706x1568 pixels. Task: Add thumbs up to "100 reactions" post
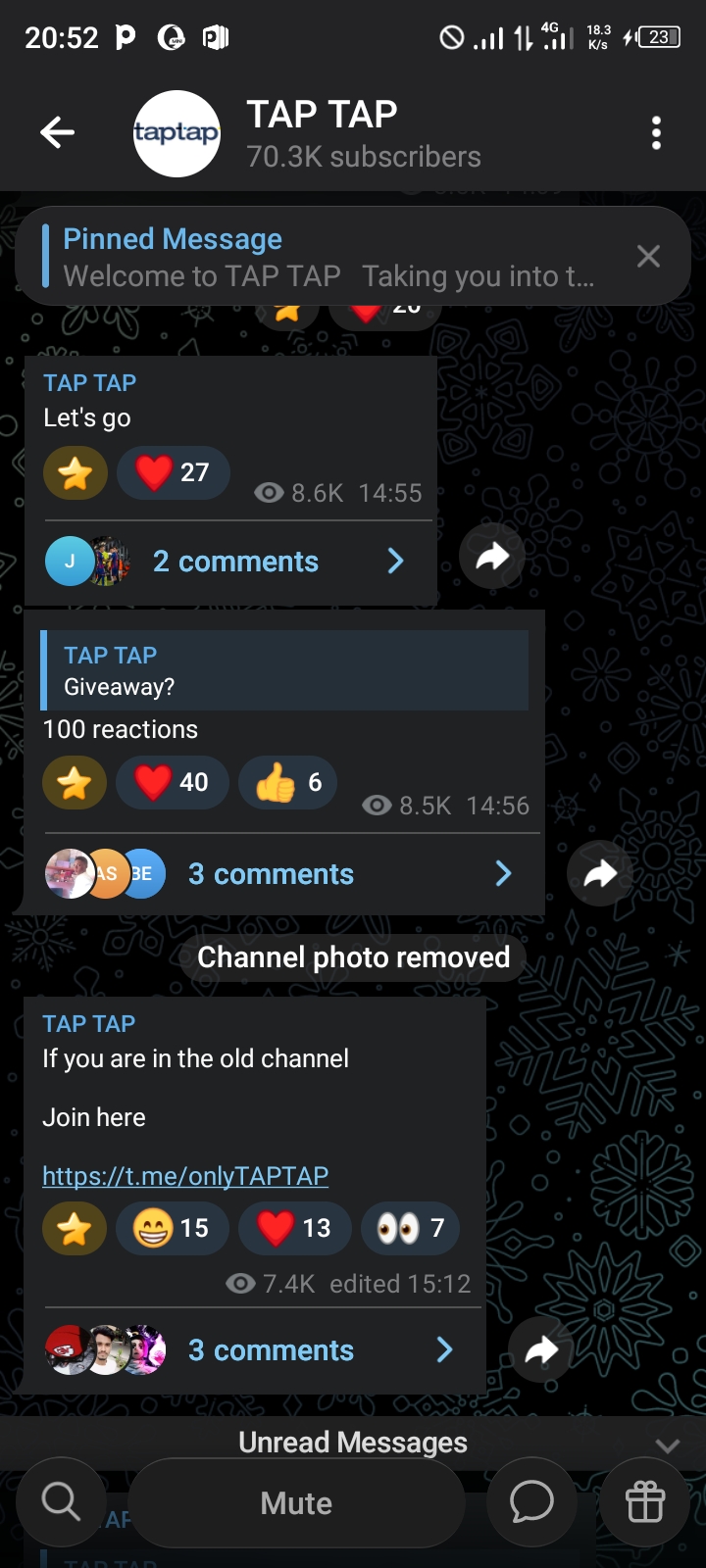[x=288, y=782]
